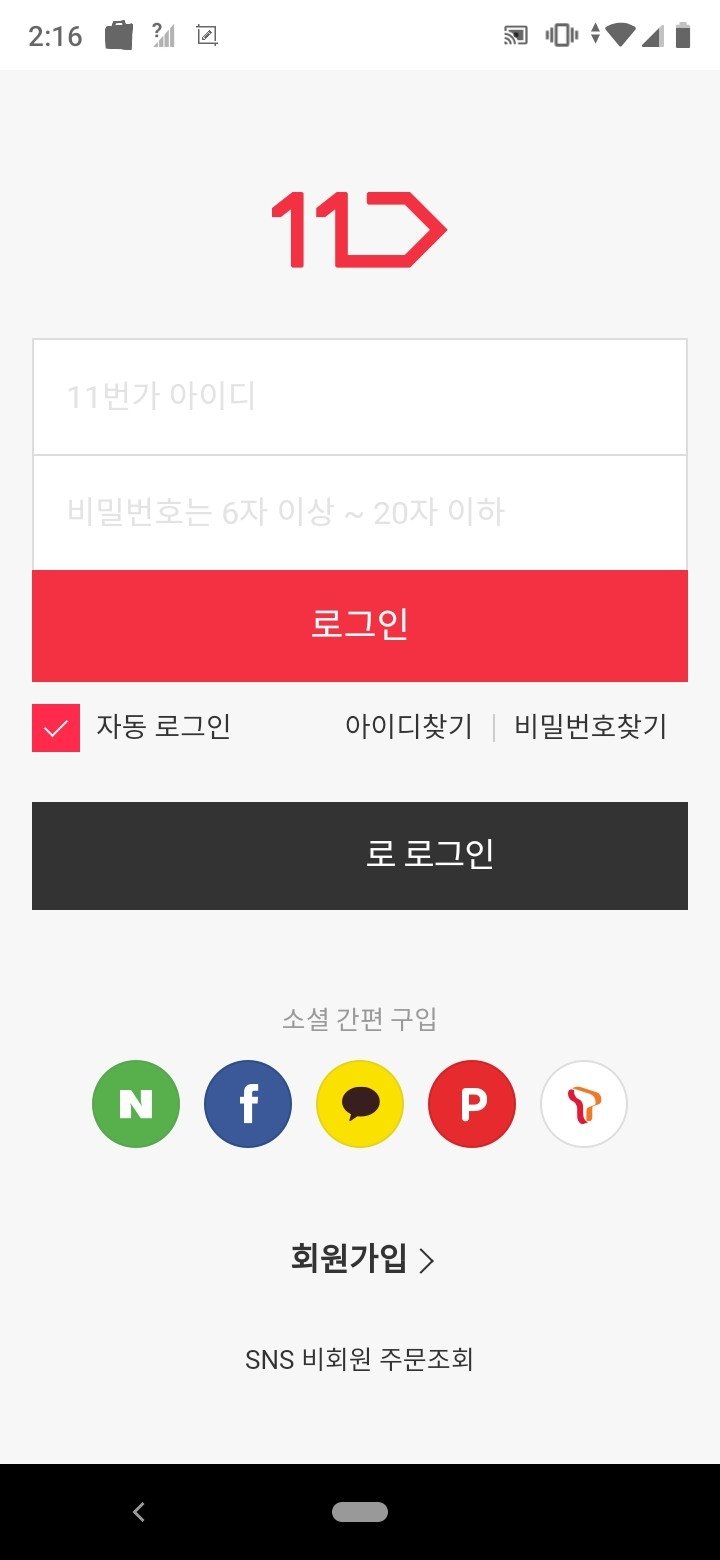Sign in with the Naver icon
The height and width of the screenshot is (1560, 720).
[x=136, y=1104]
